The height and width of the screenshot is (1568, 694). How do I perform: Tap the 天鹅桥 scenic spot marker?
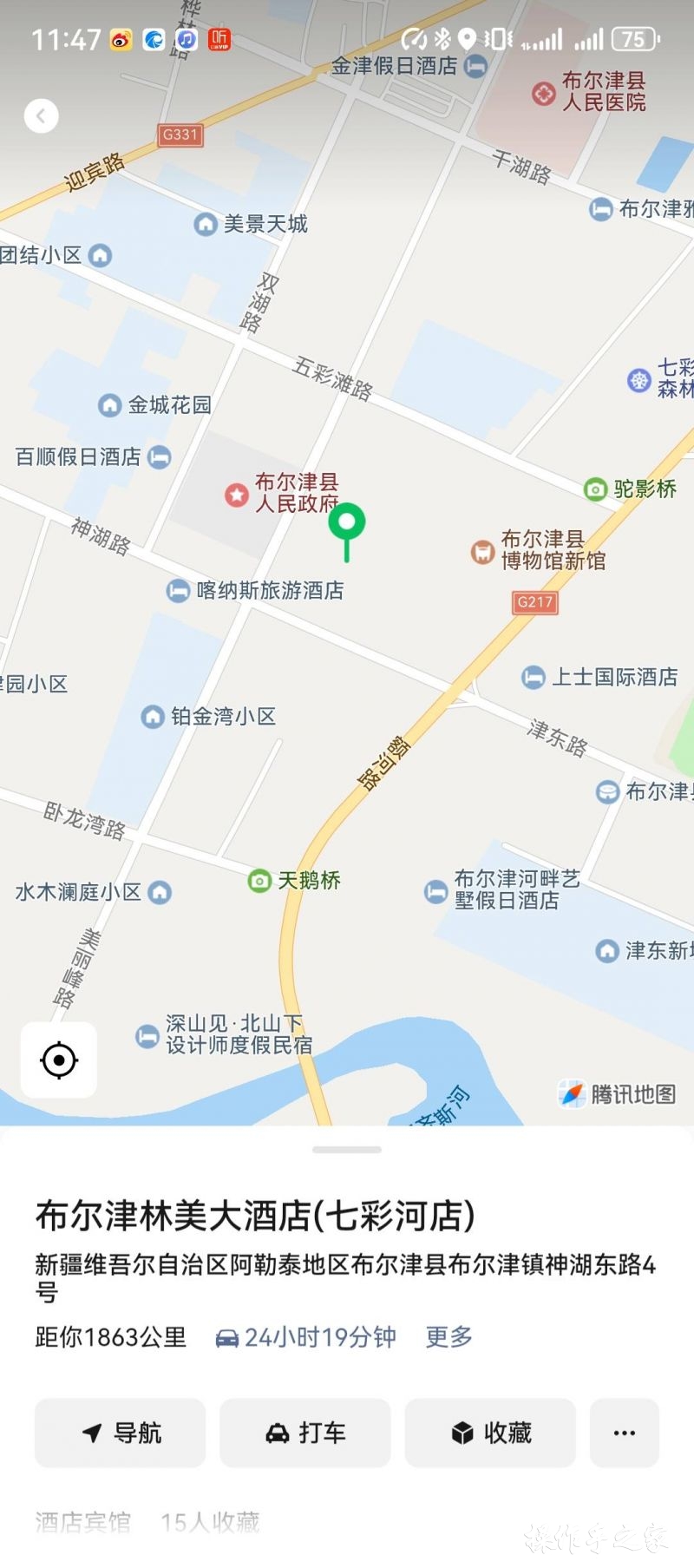(294, 881)
